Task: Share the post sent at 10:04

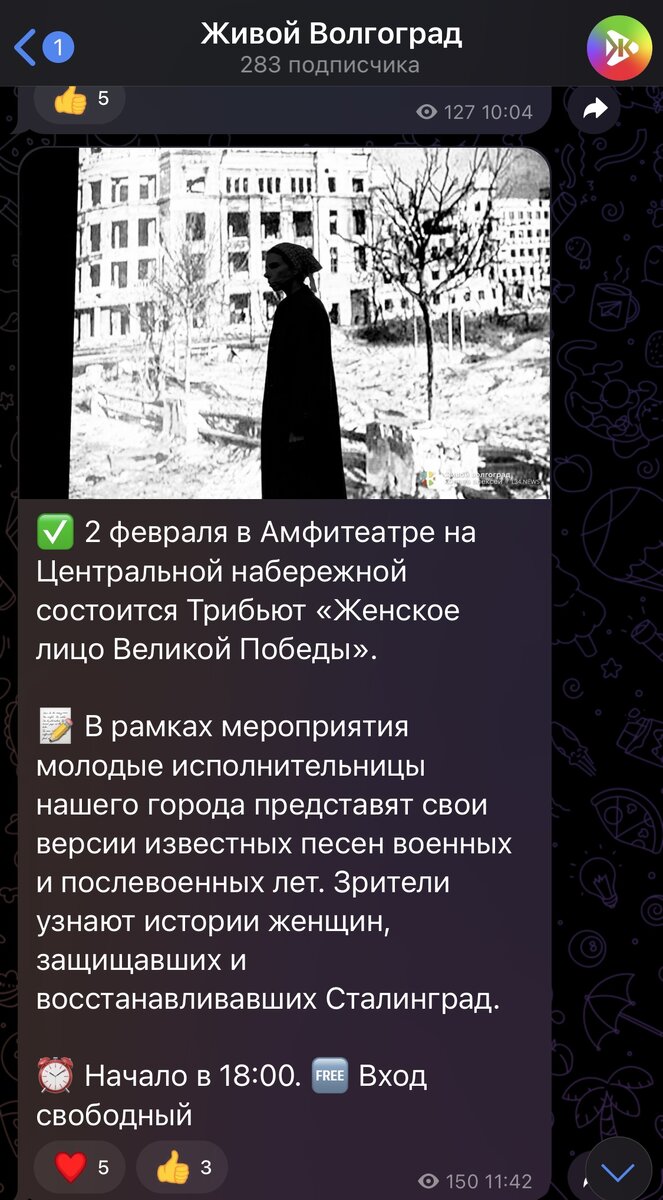Action: [596, 110]
